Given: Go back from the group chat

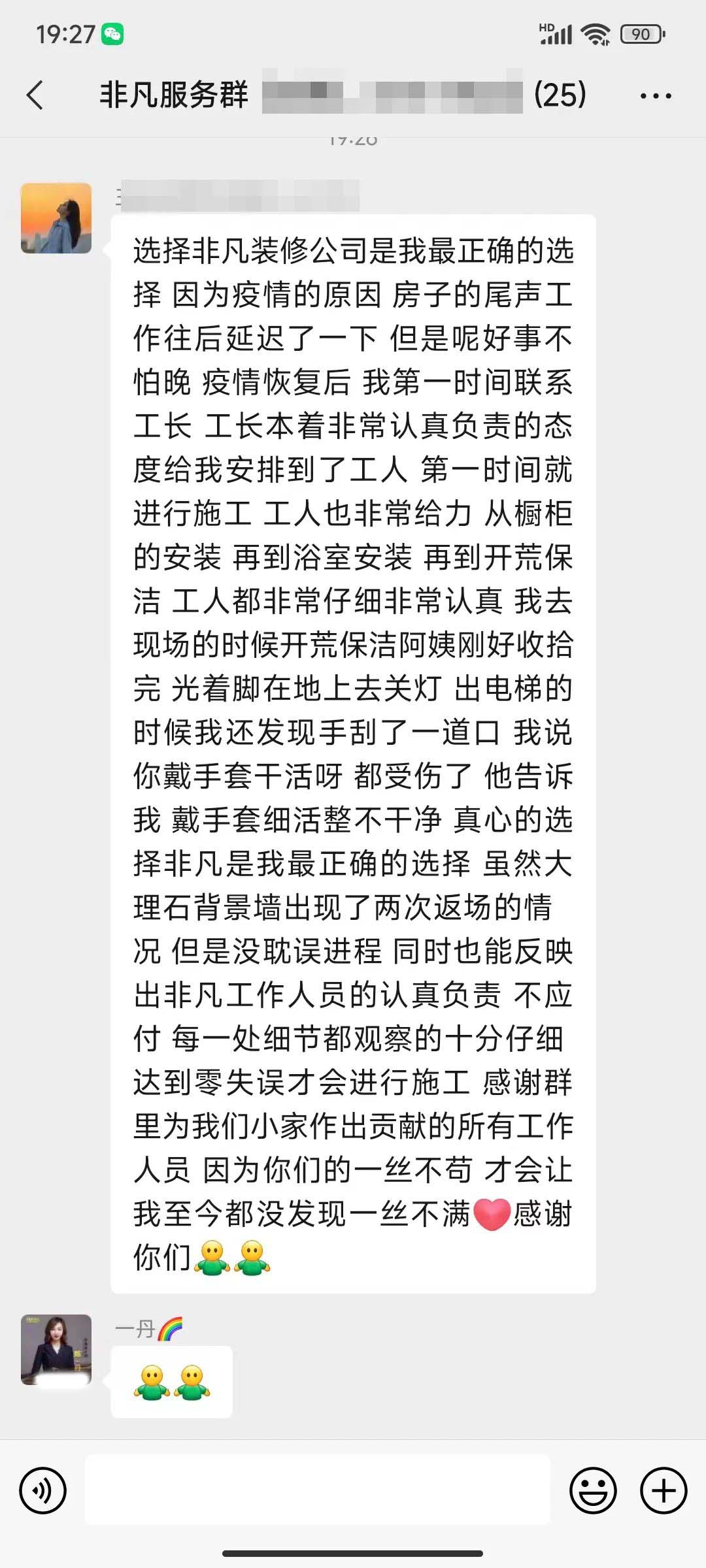Looking at the screenshot, I should (x=35, y=95).
